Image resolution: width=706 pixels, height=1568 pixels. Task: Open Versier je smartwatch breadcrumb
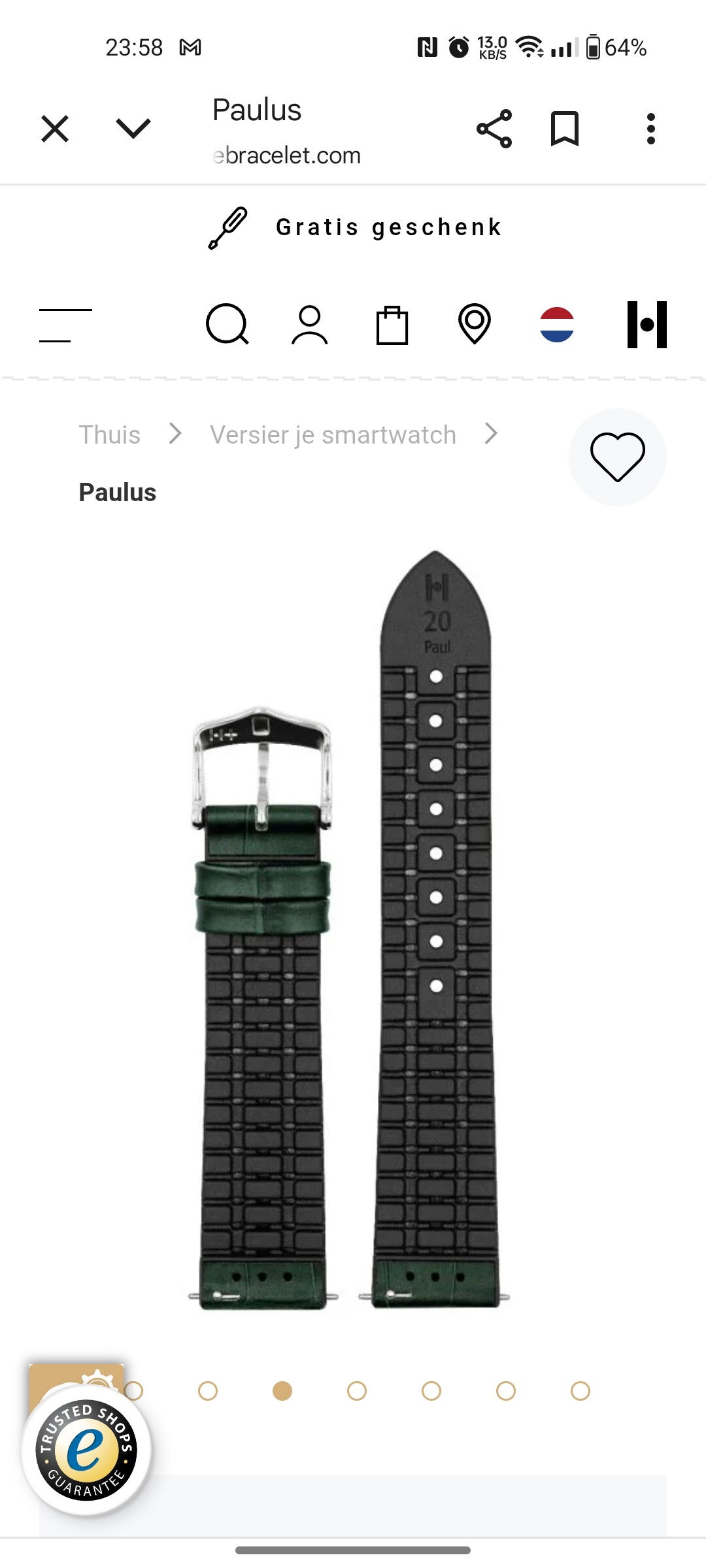tap(333, 434)
